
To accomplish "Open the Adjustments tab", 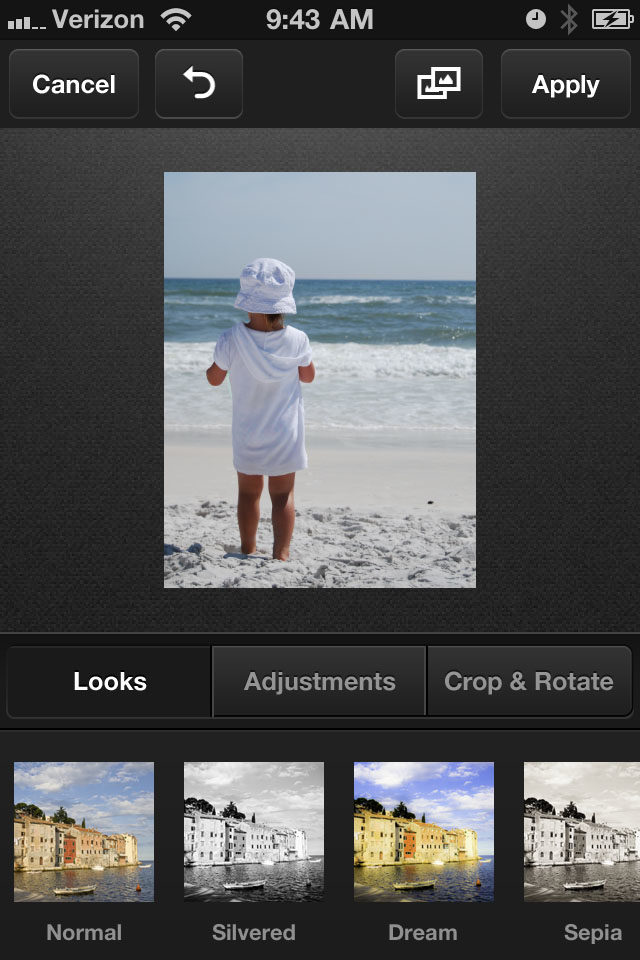I will coord(320,682).
